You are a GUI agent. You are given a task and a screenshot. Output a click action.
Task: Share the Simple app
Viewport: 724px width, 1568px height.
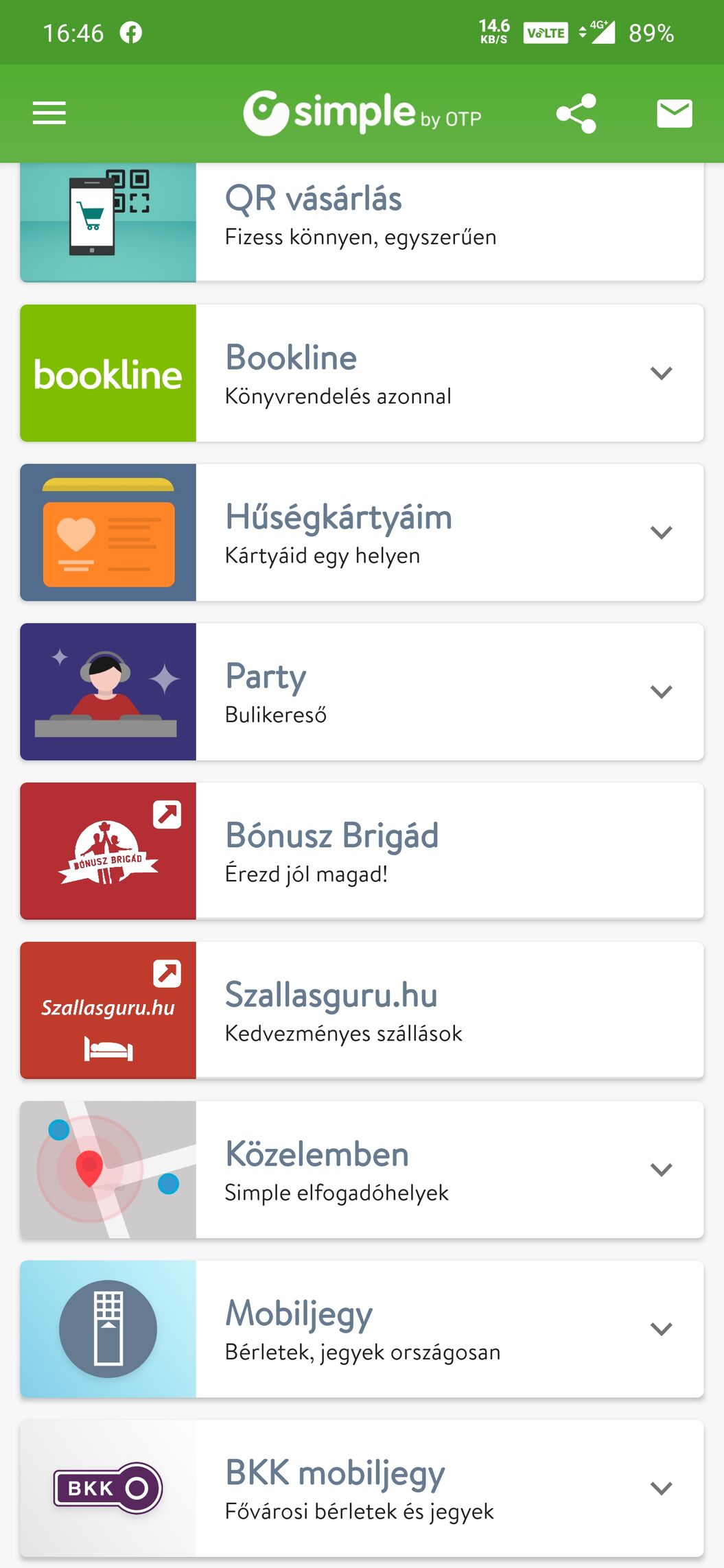tap(576, 113)
